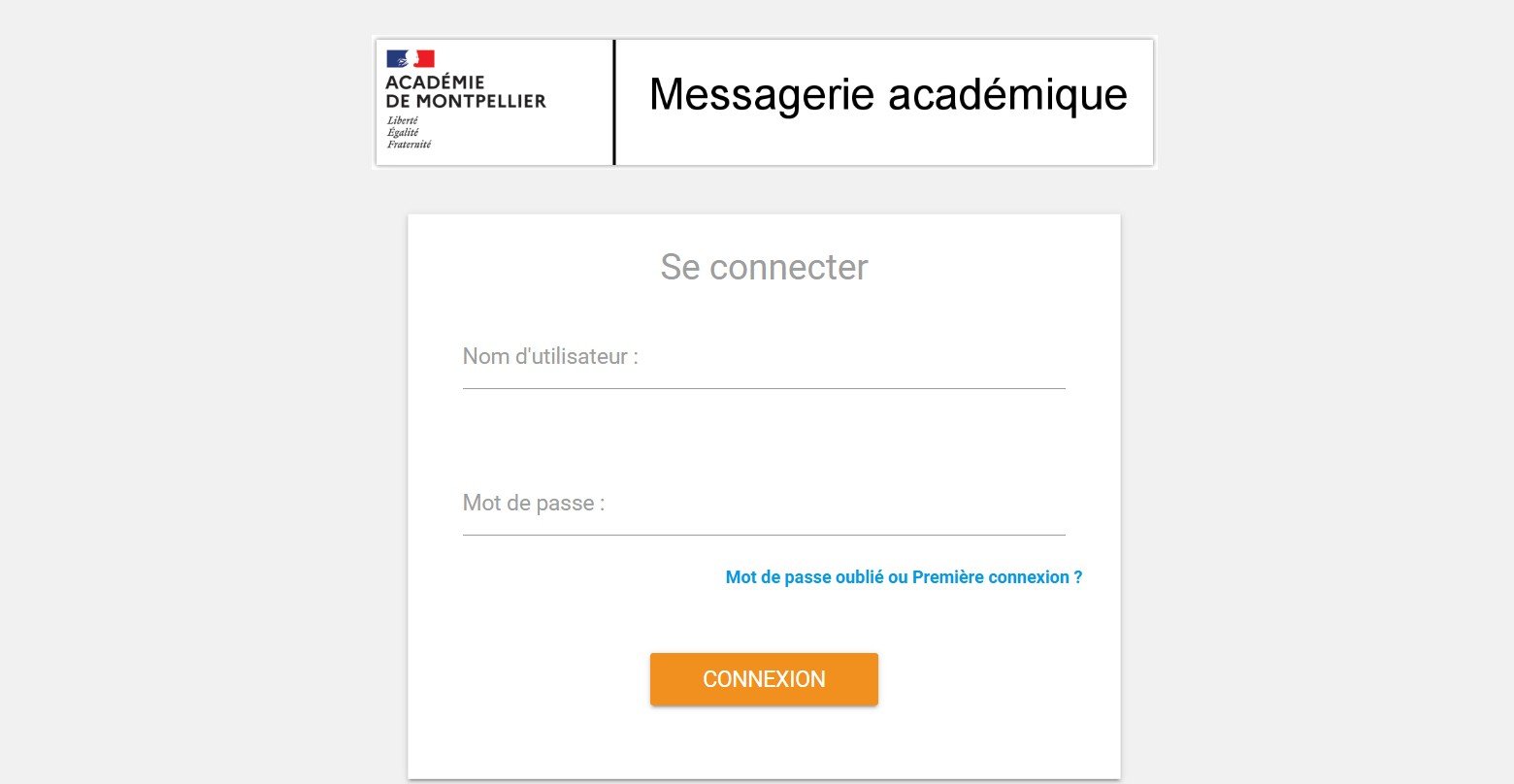1514x784 pixels.
Task: Open Mot de passe oublié ou Première connexion link
Action: (903, 577)
